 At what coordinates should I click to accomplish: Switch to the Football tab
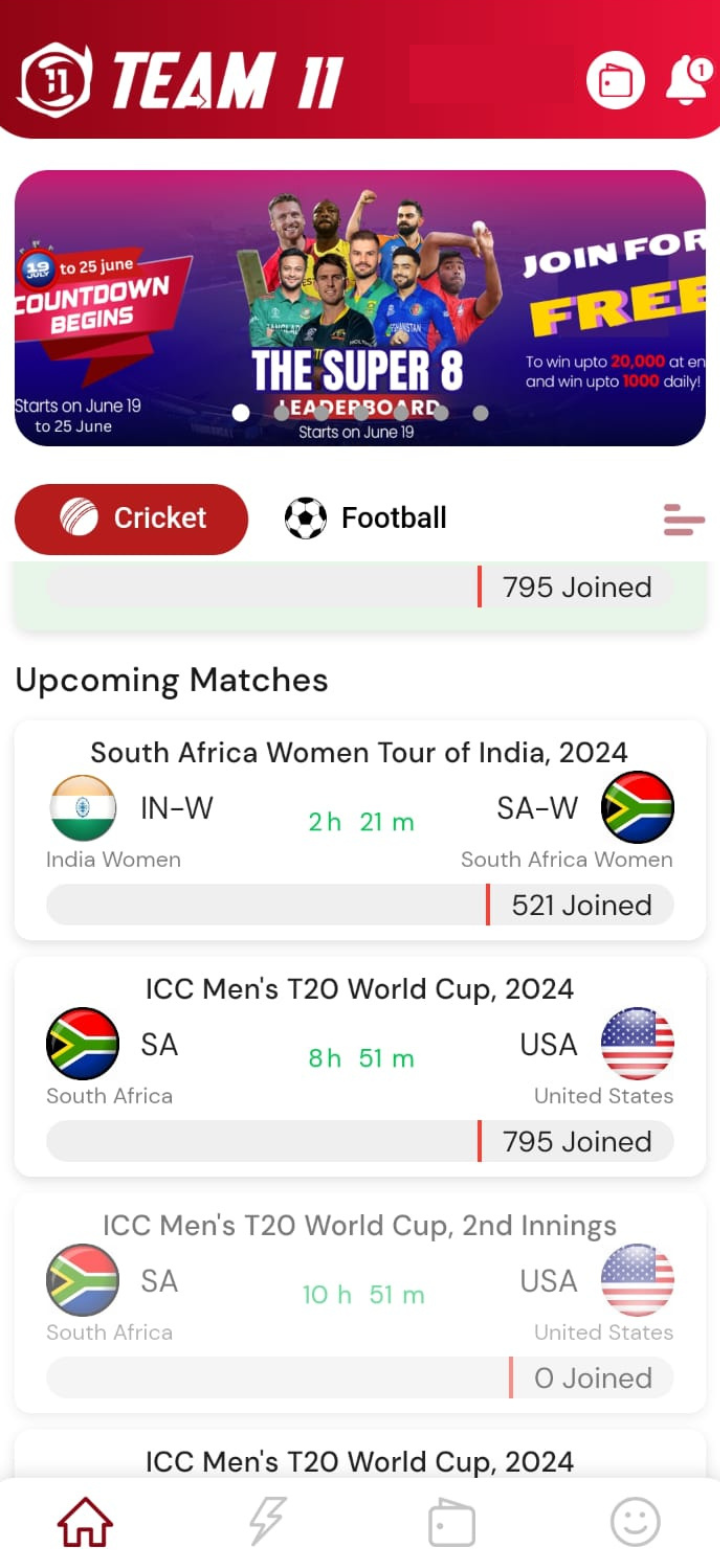tap(366, 518)
